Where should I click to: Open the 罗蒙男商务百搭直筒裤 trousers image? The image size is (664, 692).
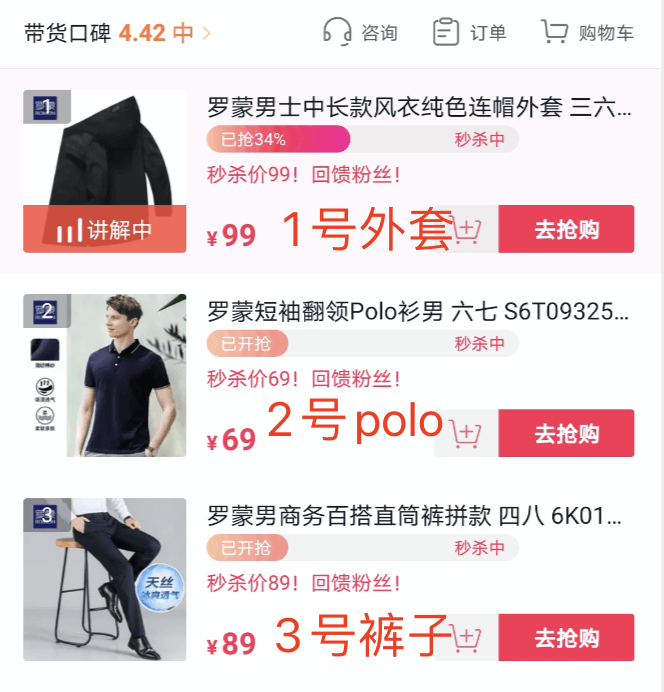pyautogui.click(x=105, y=579)
